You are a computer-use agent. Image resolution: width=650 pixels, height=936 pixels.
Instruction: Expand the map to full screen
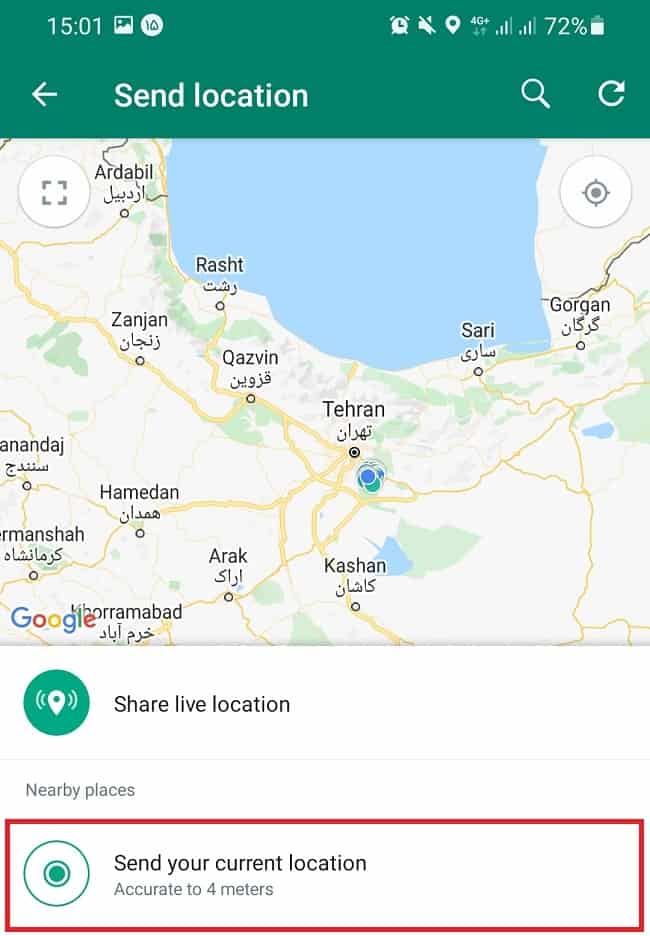tap(54, 192)
